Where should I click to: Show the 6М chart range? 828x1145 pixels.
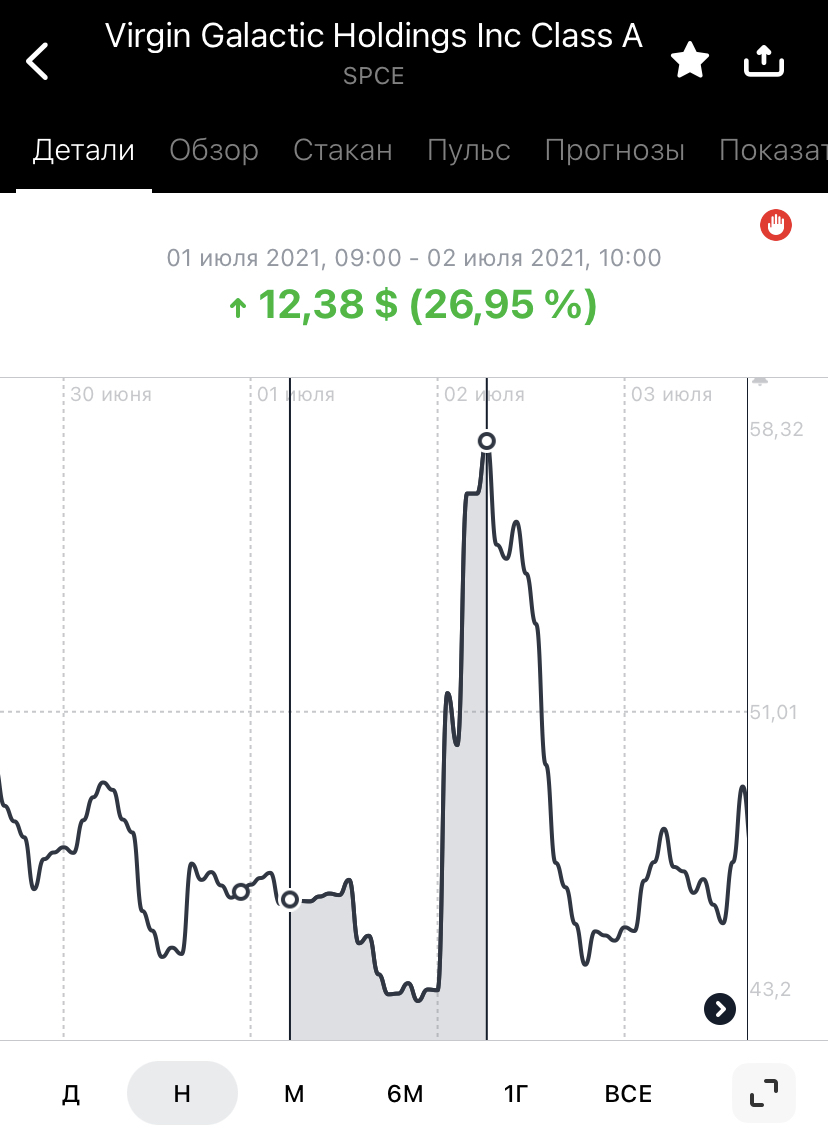click(x=405, y=1093)
